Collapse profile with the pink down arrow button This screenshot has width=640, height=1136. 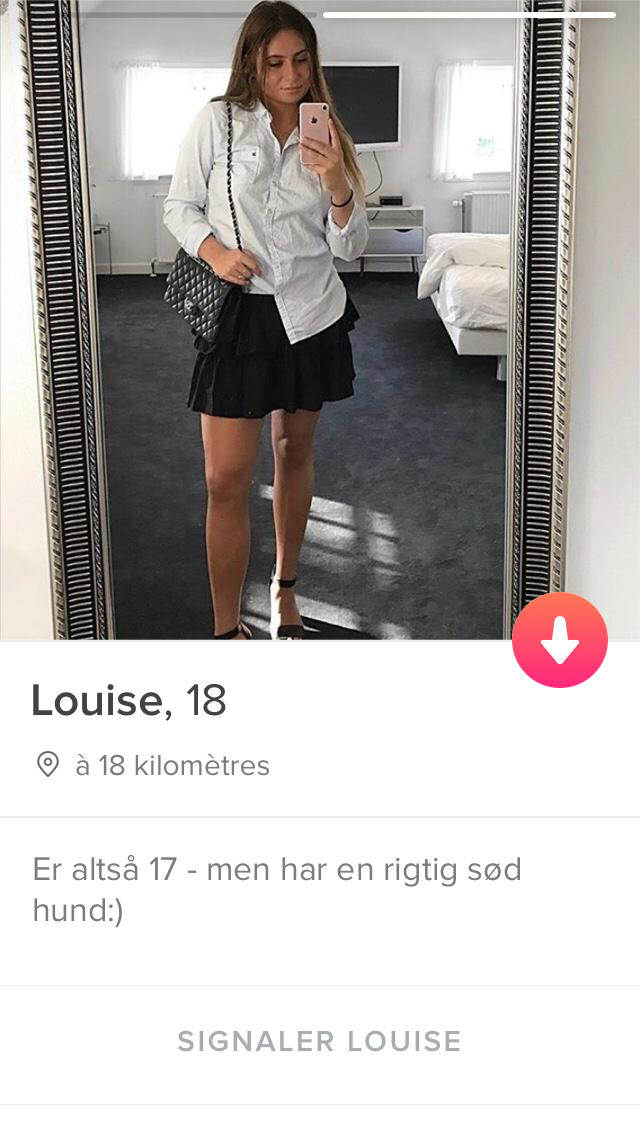click(x=560, y=640)
